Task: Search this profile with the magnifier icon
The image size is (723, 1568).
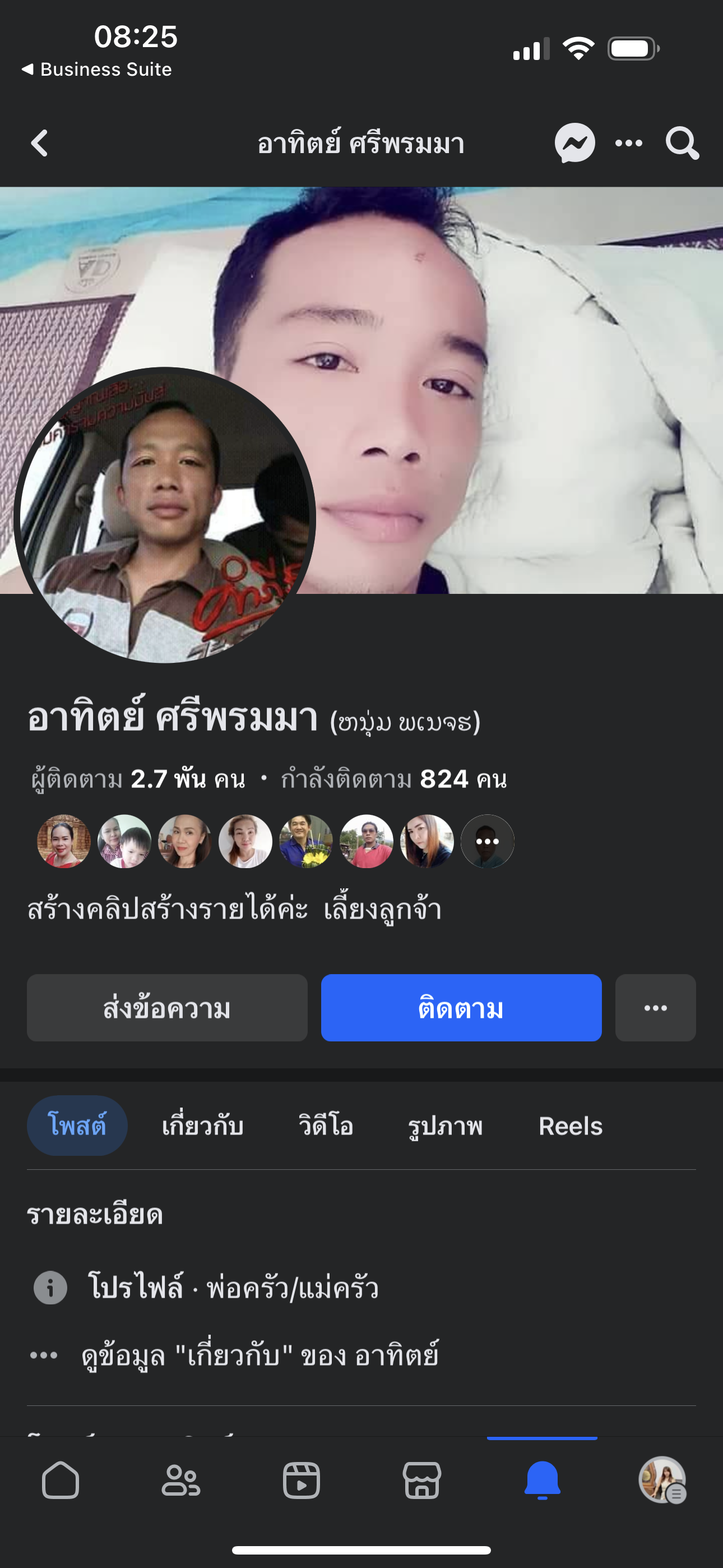Action: point(682,144)
